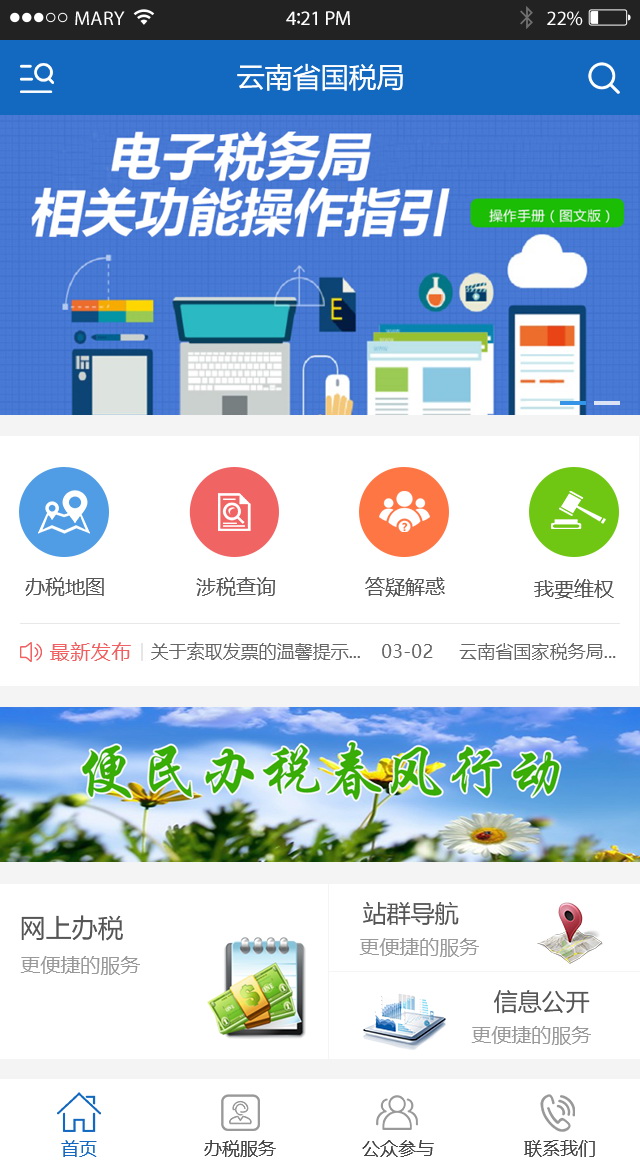Viewport: 640px width, 1169px height.
Task: Switch to the 联系我们 tab
Action: point(559,1125)
